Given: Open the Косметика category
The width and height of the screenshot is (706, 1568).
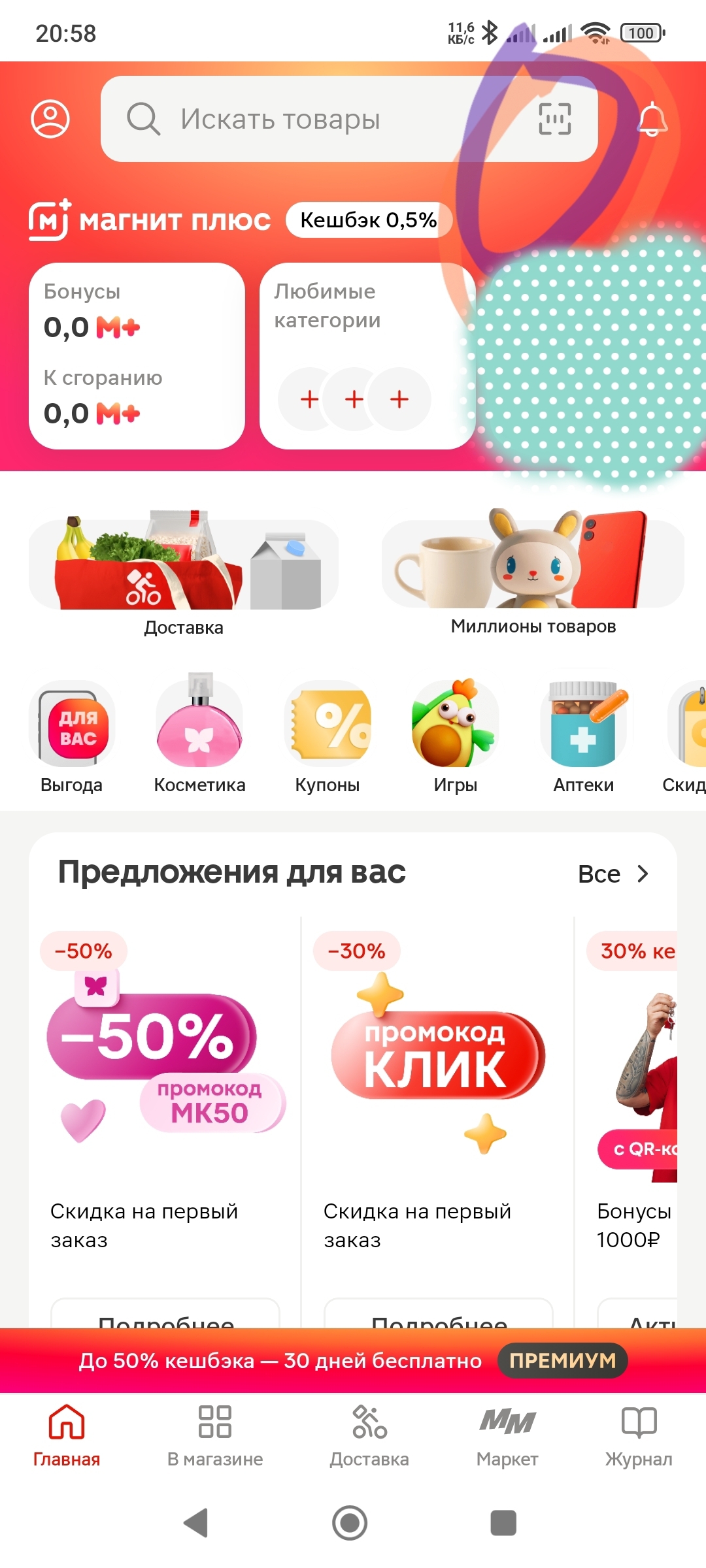Looking at the screenshot, I should pos(199,735).
